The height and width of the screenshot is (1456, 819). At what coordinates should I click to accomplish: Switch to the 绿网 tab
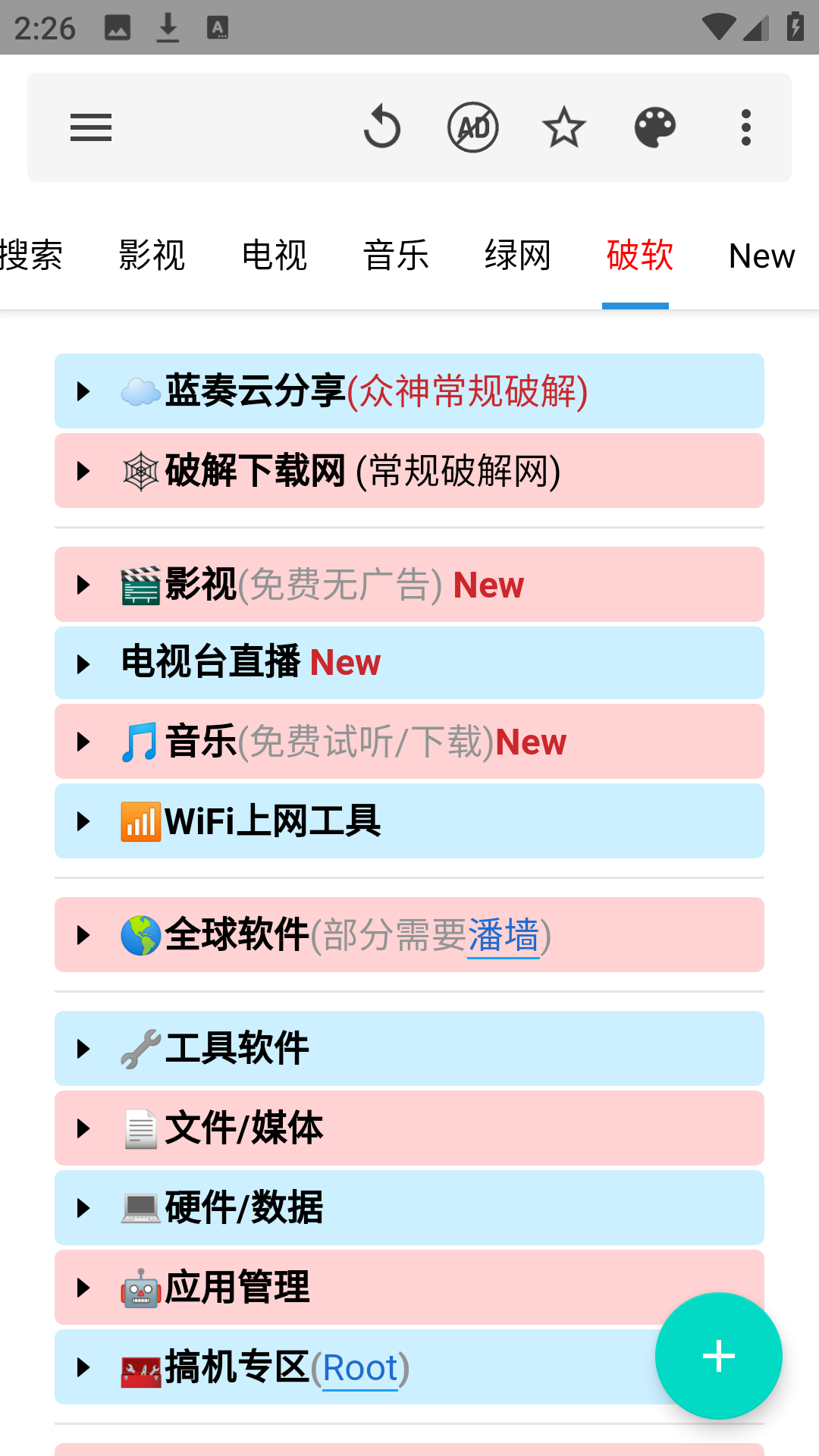(x=517, y=256)
